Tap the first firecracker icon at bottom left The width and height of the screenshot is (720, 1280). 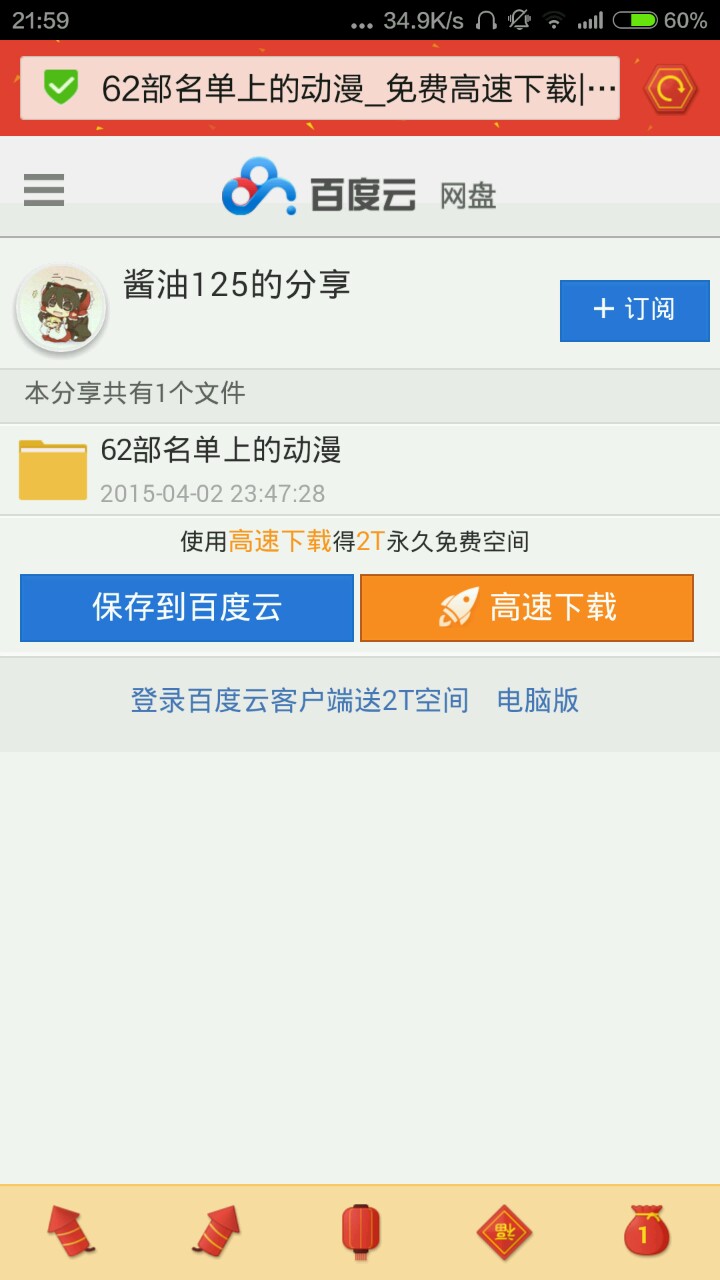coord(72,1231)
